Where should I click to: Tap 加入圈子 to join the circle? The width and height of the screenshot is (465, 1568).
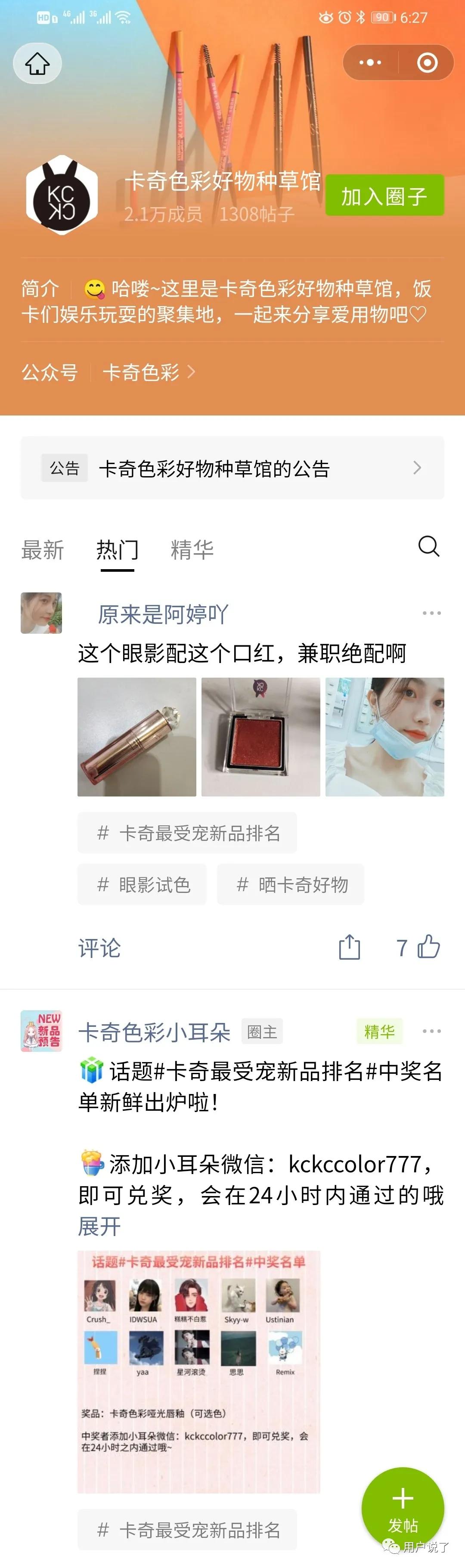pos(384,195)
